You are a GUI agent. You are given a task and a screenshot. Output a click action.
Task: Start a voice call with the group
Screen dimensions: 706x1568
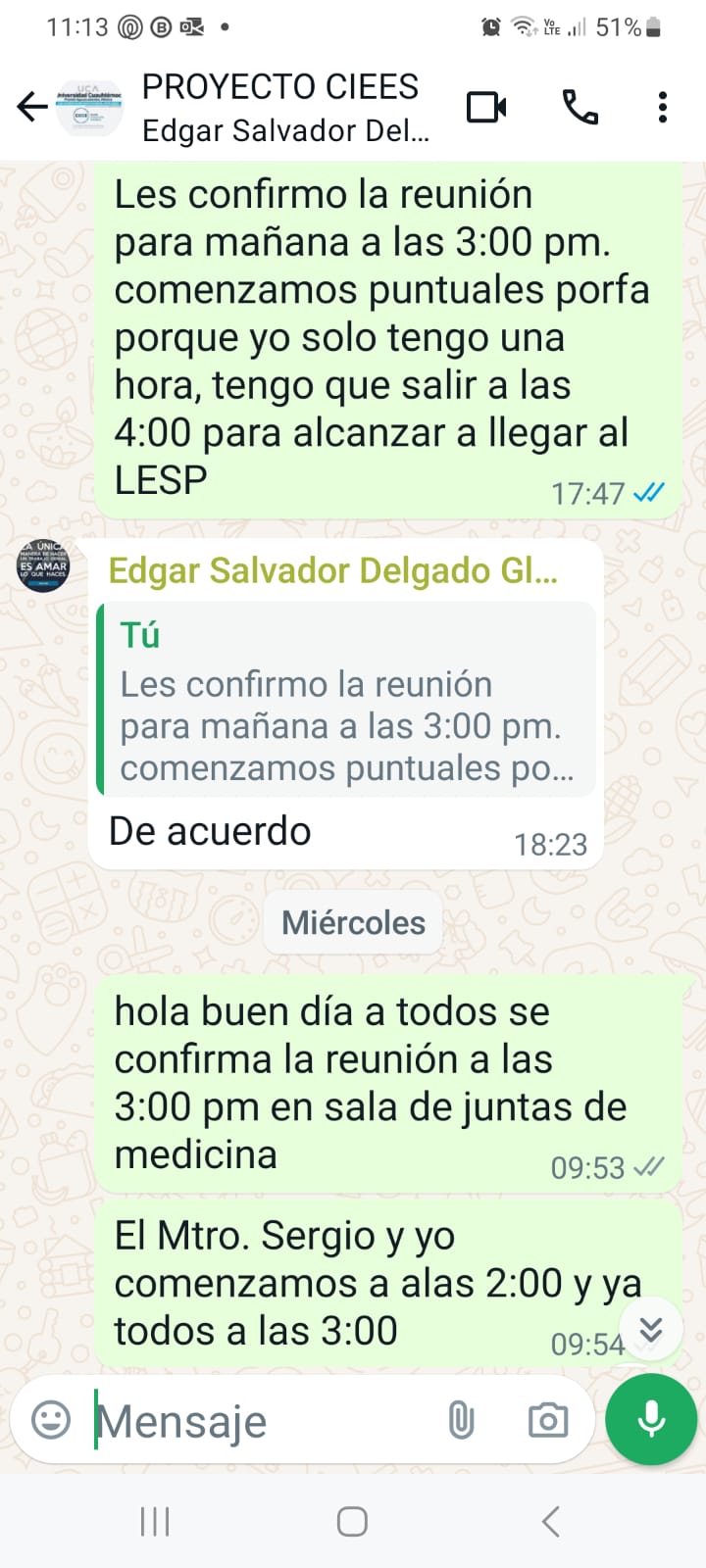(580, 107)
